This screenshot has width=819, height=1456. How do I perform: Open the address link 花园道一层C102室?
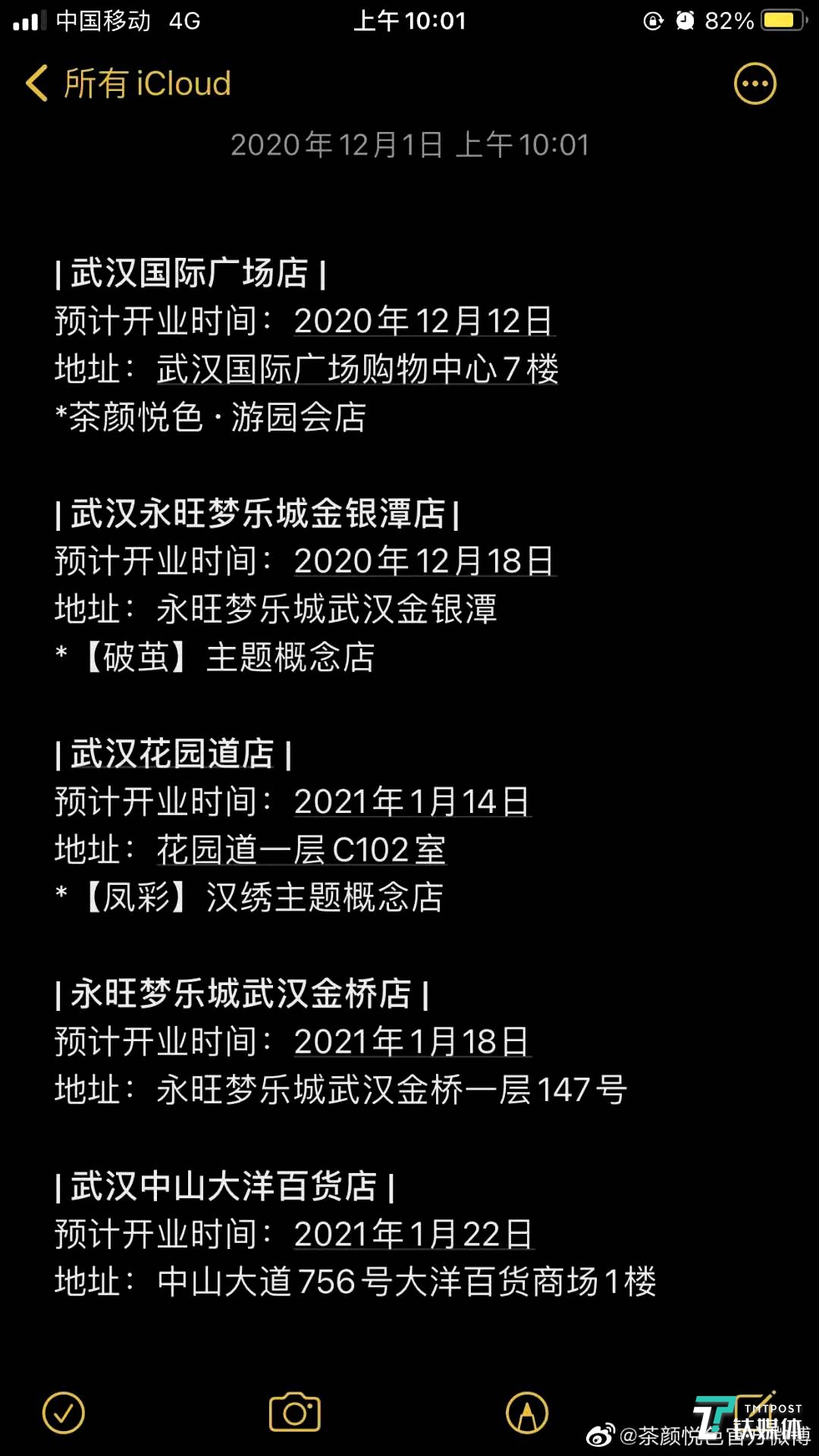coord(301,851)
